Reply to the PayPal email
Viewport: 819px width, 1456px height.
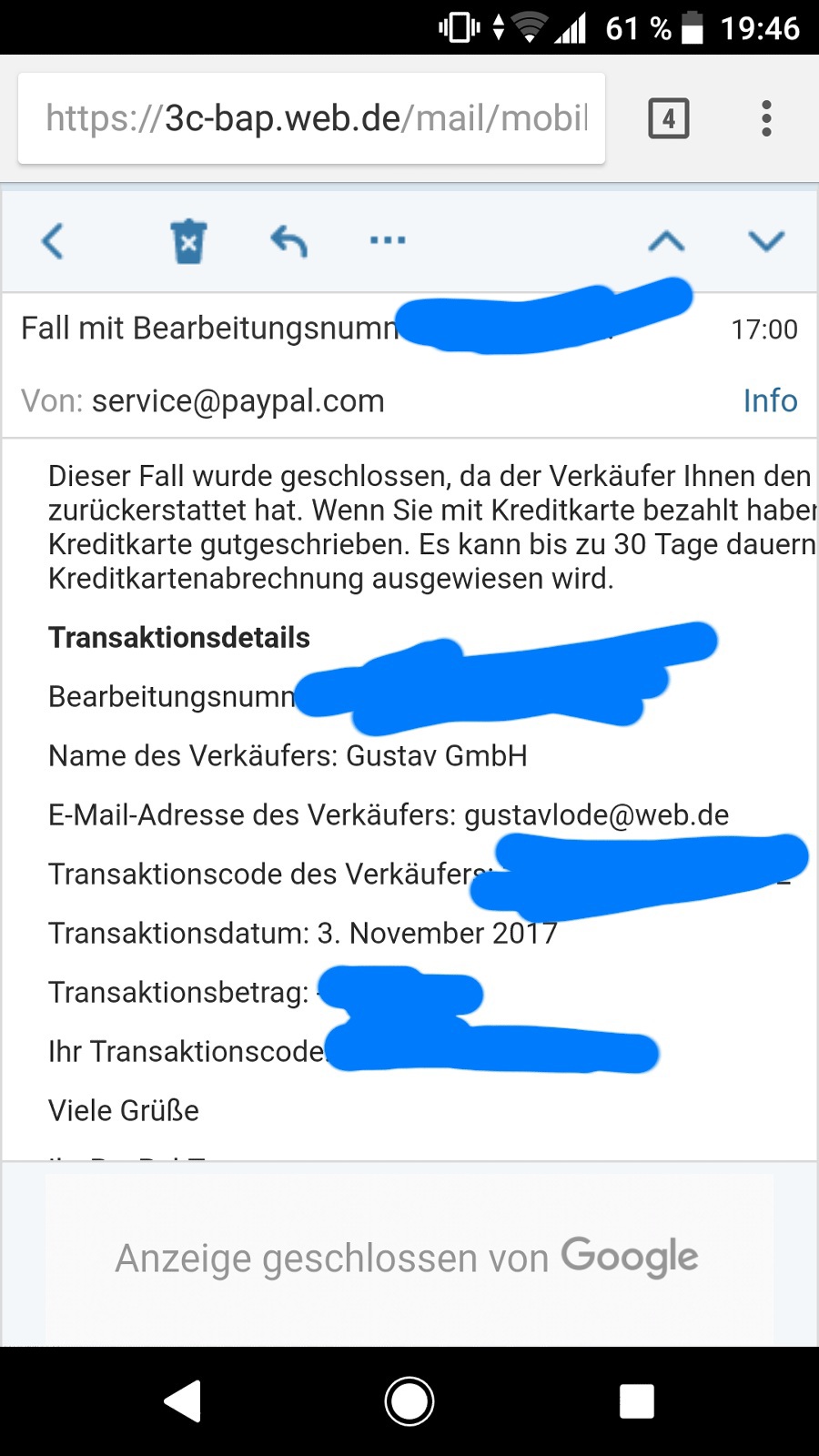click(289, 242)
